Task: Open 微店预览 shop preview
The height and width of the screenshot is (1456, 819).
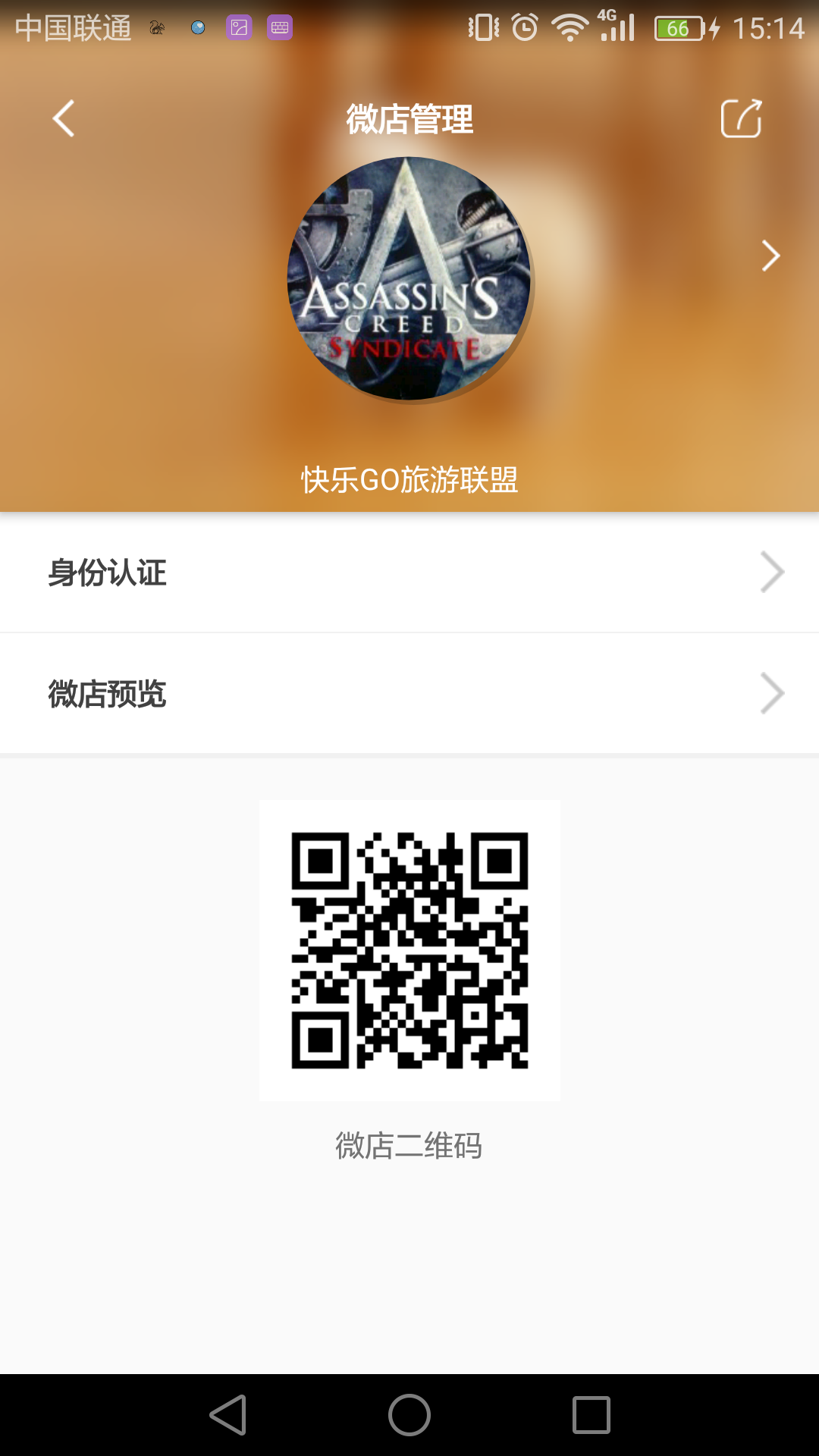Action: click(x=409, y=694)
